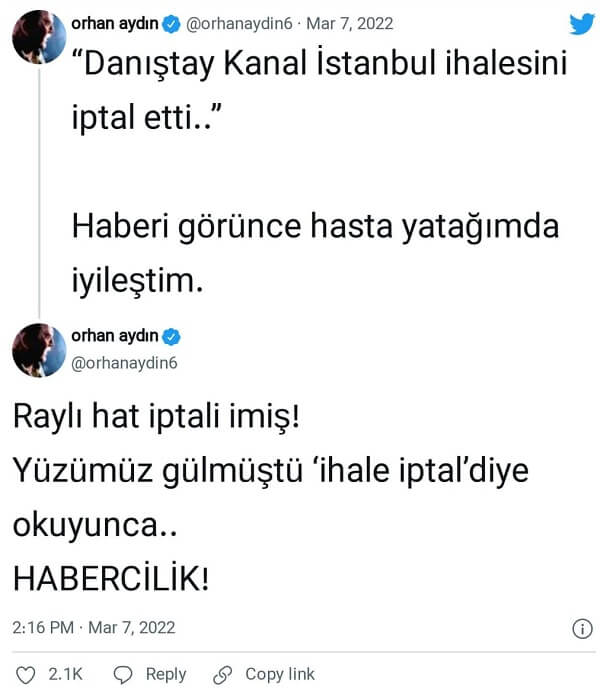The width and height of the screenshot is (600, 694).
Task: Copy link to this tweet
Action: coord(265,674)
